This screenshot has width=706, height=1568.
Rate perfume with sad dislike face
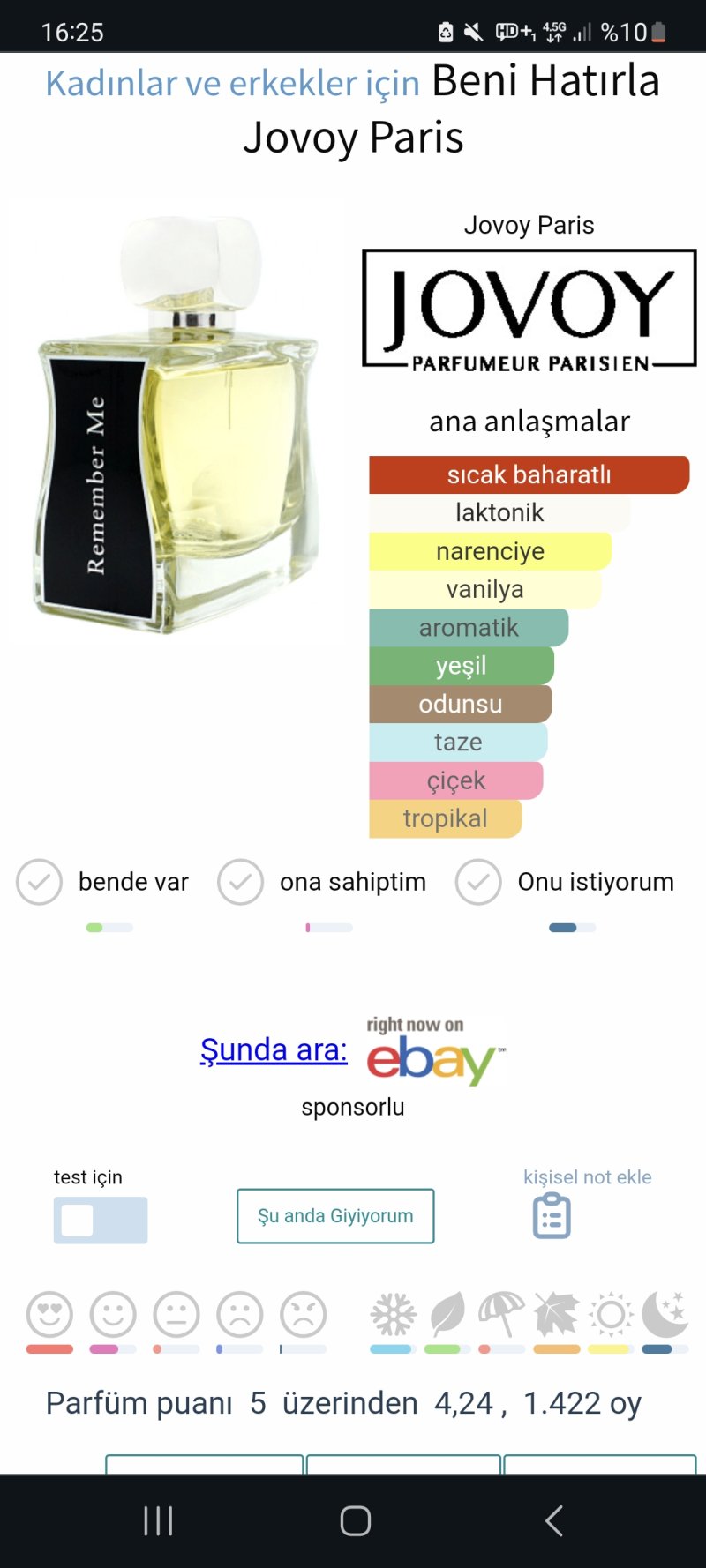240,1315
